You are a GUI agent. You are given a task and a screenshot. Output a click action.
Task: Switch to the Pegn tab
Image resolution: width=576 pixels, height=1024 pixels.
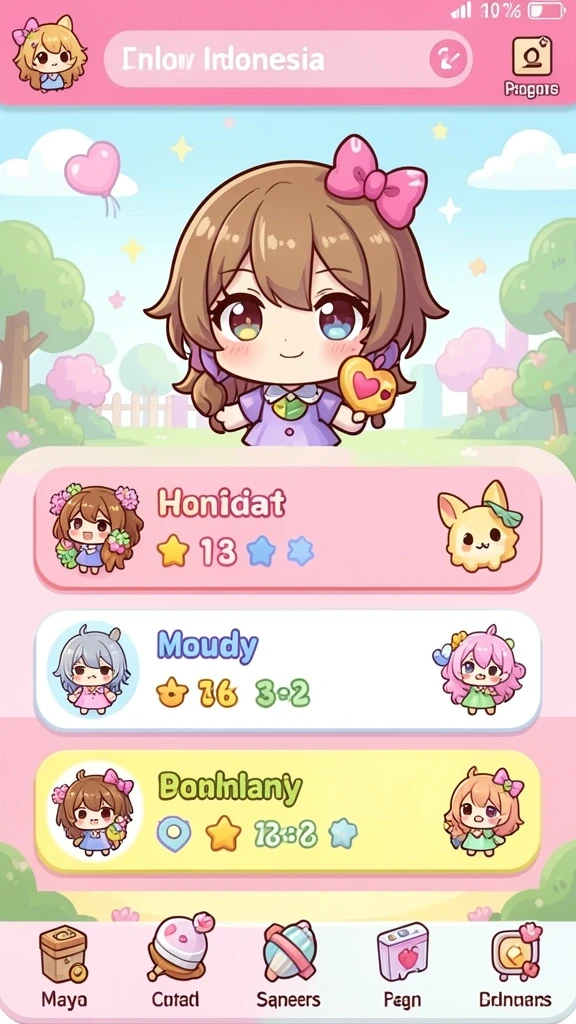pos(403,966)
